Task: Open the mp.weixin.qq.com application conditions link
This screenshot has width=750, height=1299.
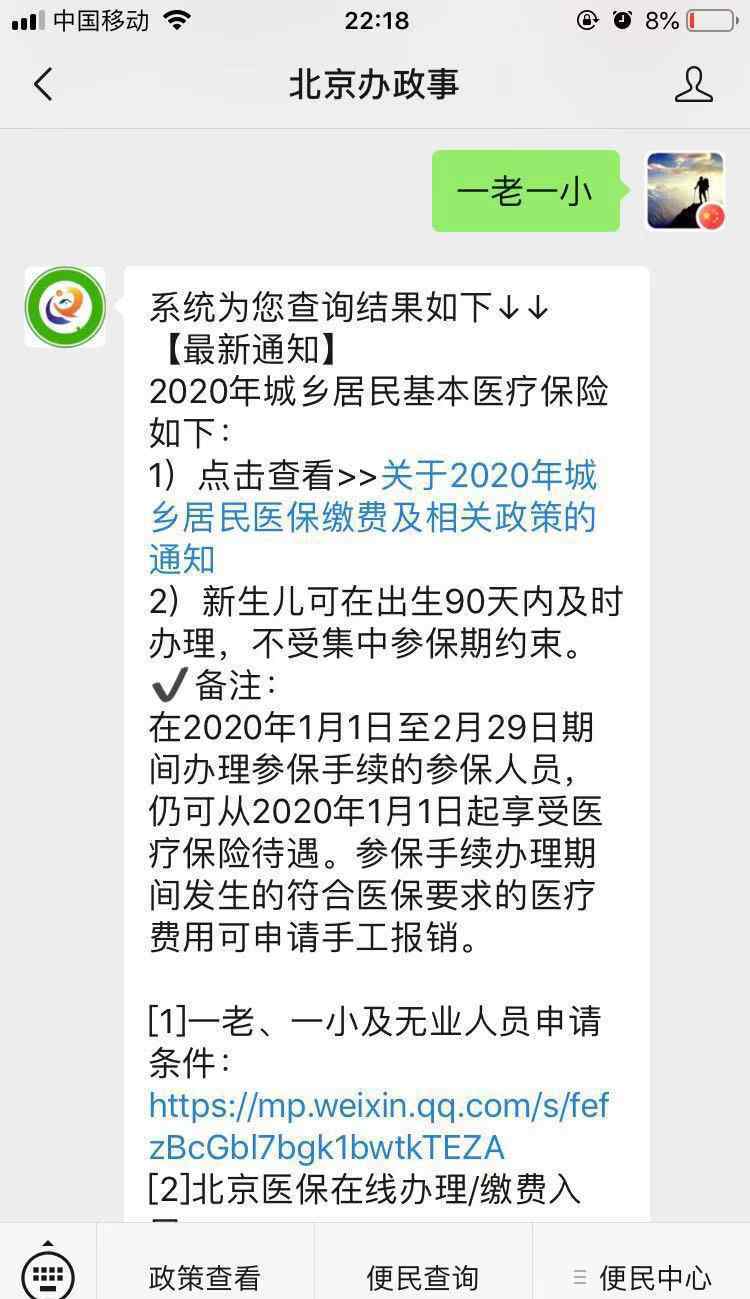Action: point(378,1126)
